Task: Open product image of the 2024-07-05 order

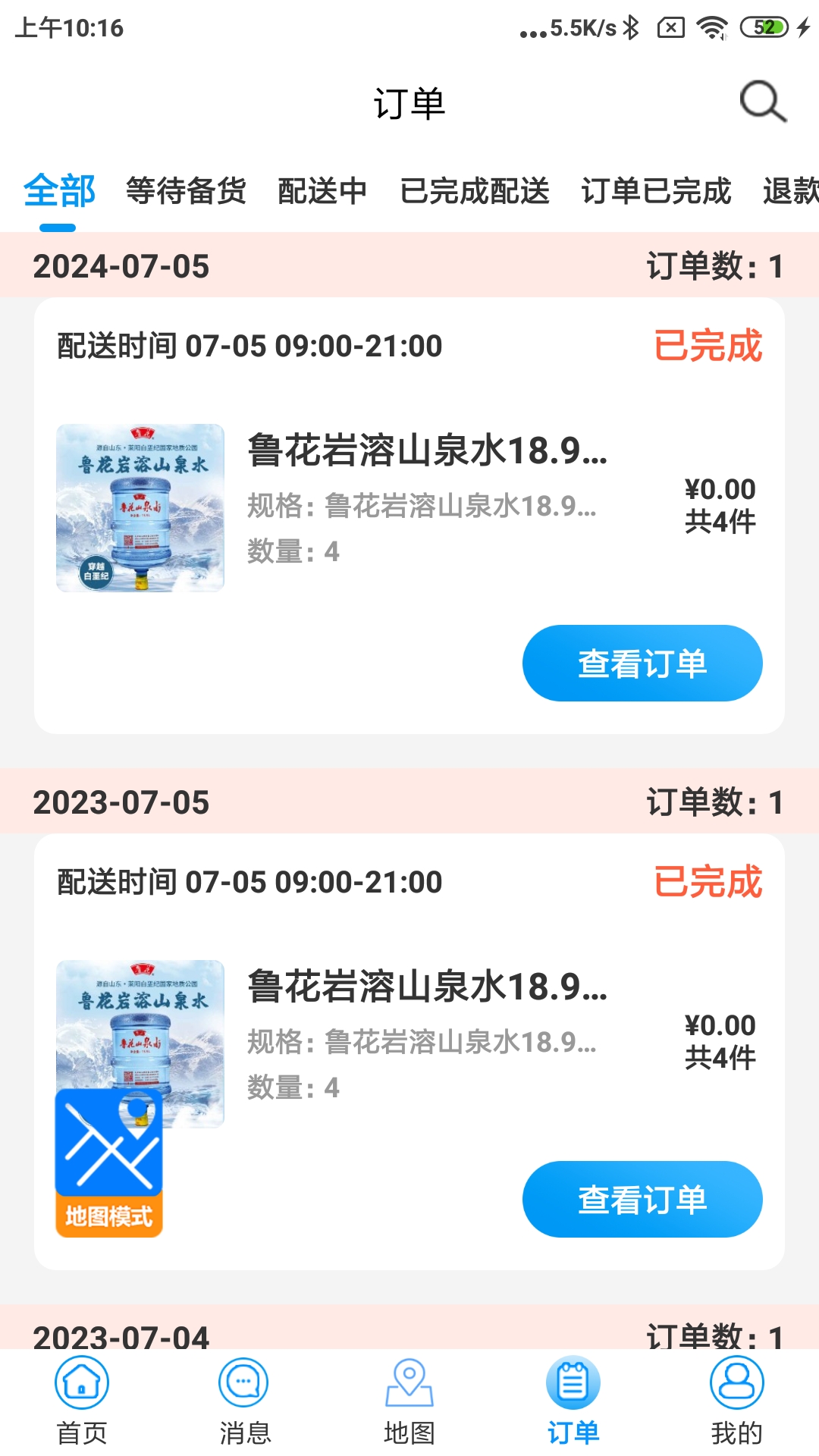Action: [140, 507]
